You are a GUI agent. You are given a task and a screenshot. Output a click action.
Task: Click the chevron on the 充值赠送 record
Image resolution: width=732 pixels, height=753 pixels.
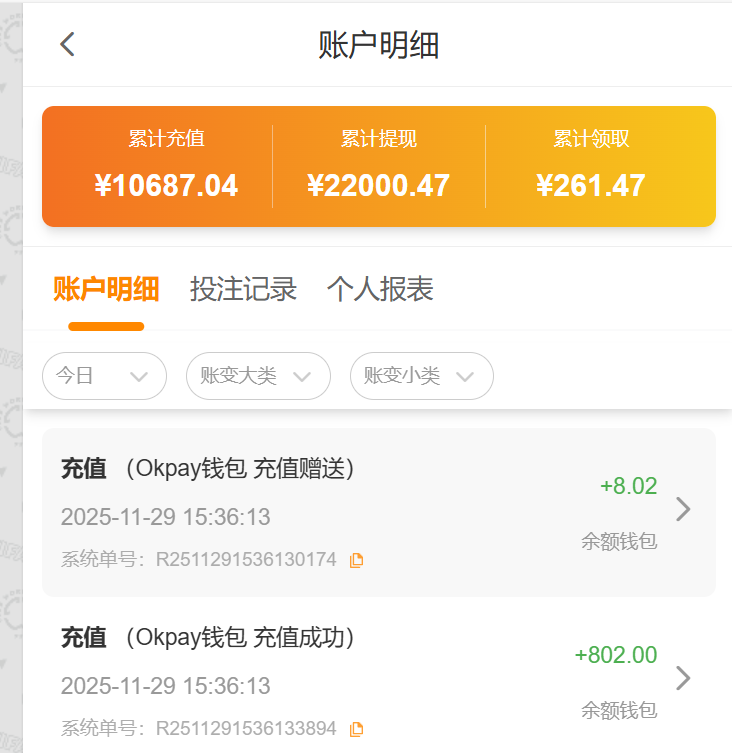tap(683, 509)
